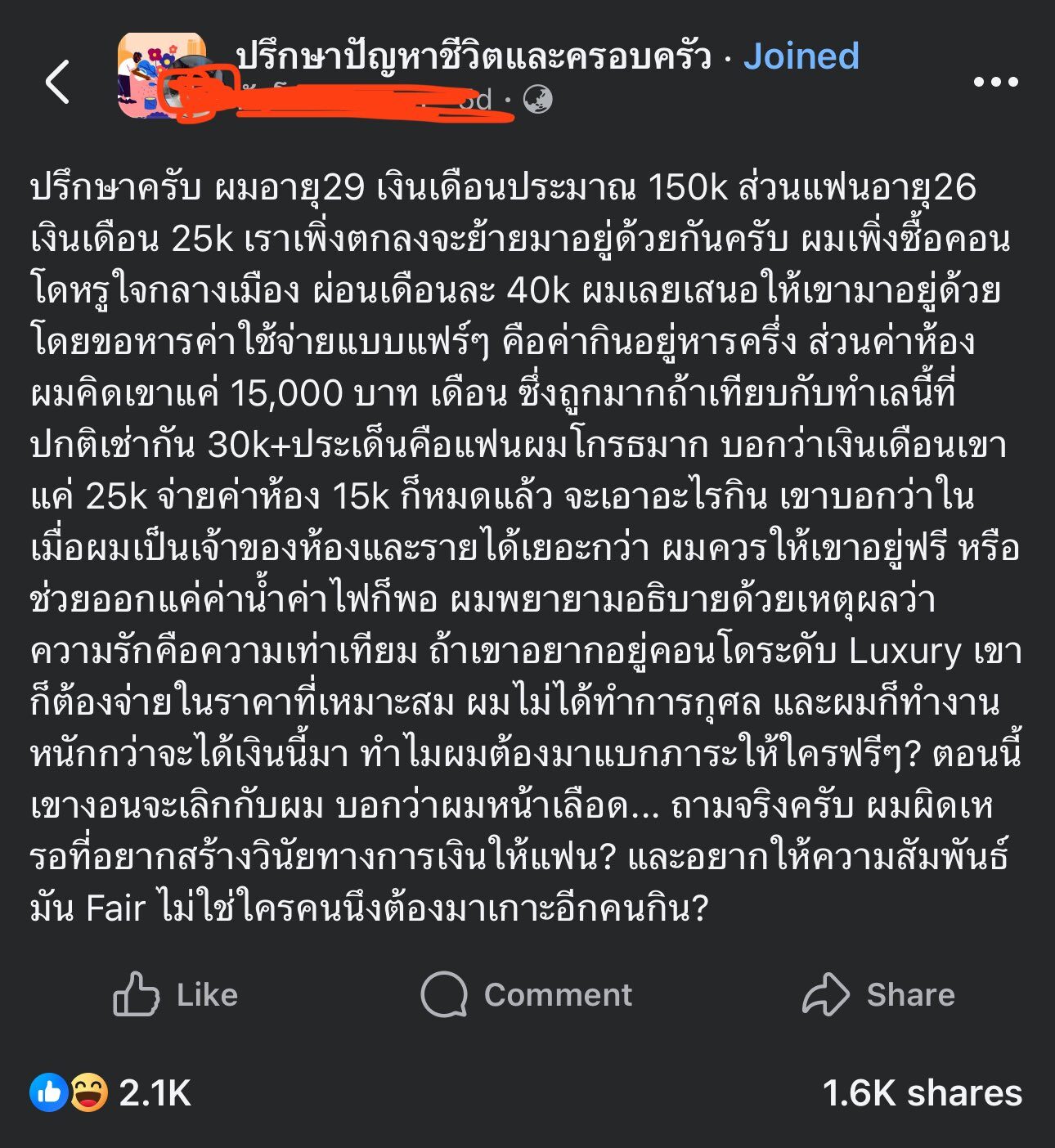The height and width of the screenshot is (1148, 1055).
Task: Comment on this post
Action: (527, 994)
